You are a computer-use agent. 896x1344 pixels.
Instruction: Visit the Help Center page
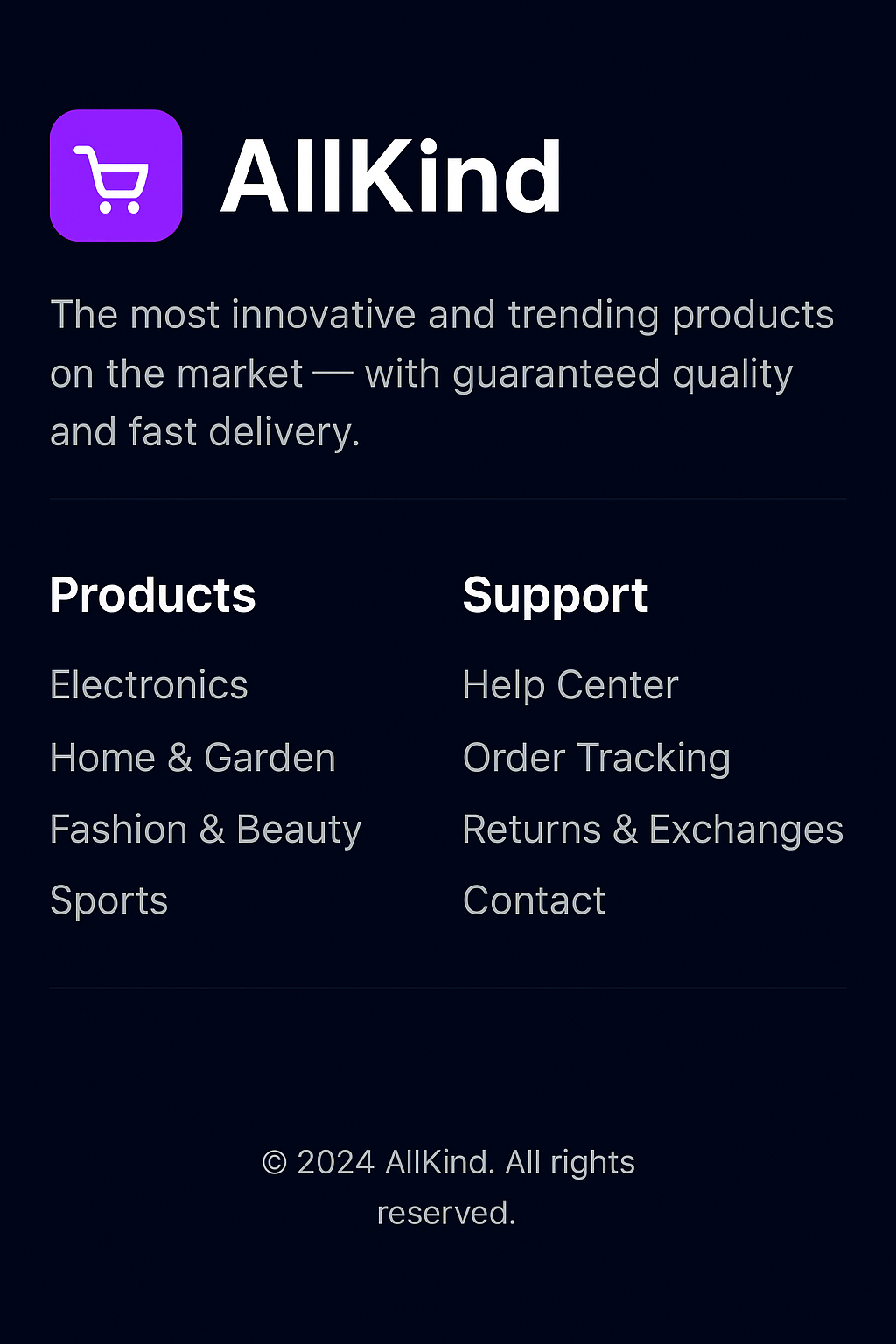pyautogui.click(x=570, y=685)
